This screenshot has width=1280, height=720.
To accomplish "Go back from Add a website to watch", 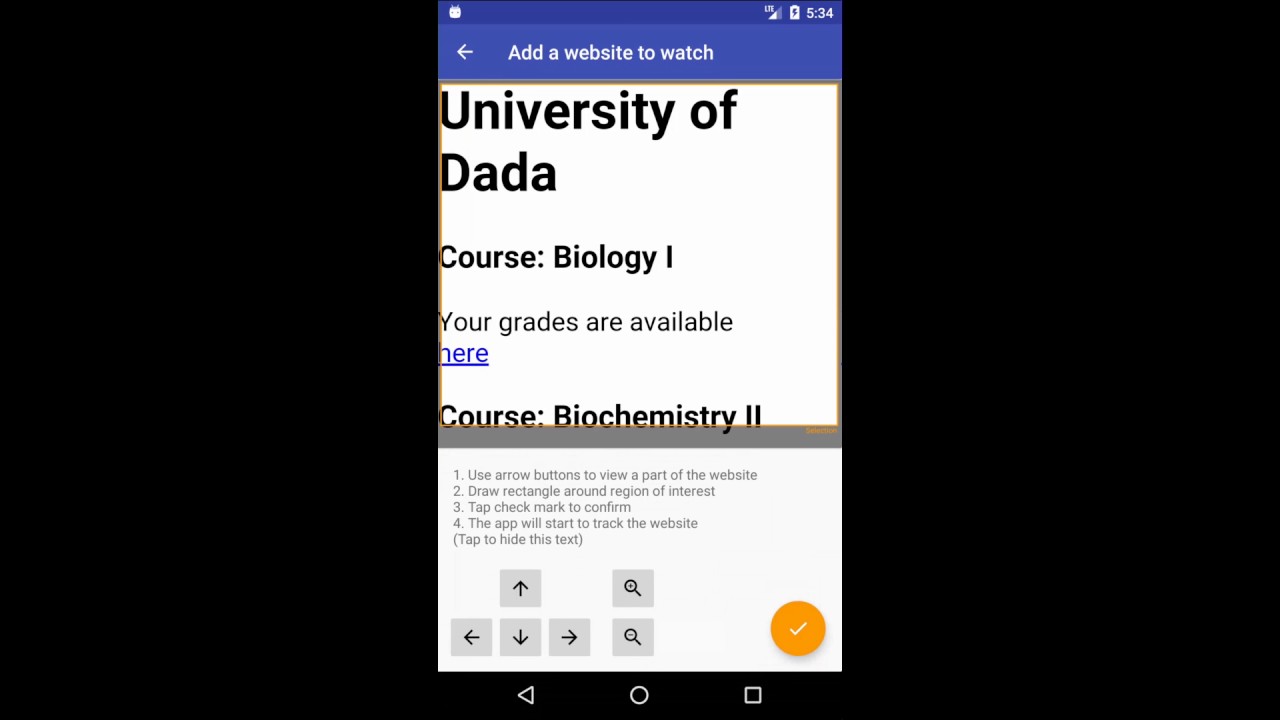I will tap(465, 52).
